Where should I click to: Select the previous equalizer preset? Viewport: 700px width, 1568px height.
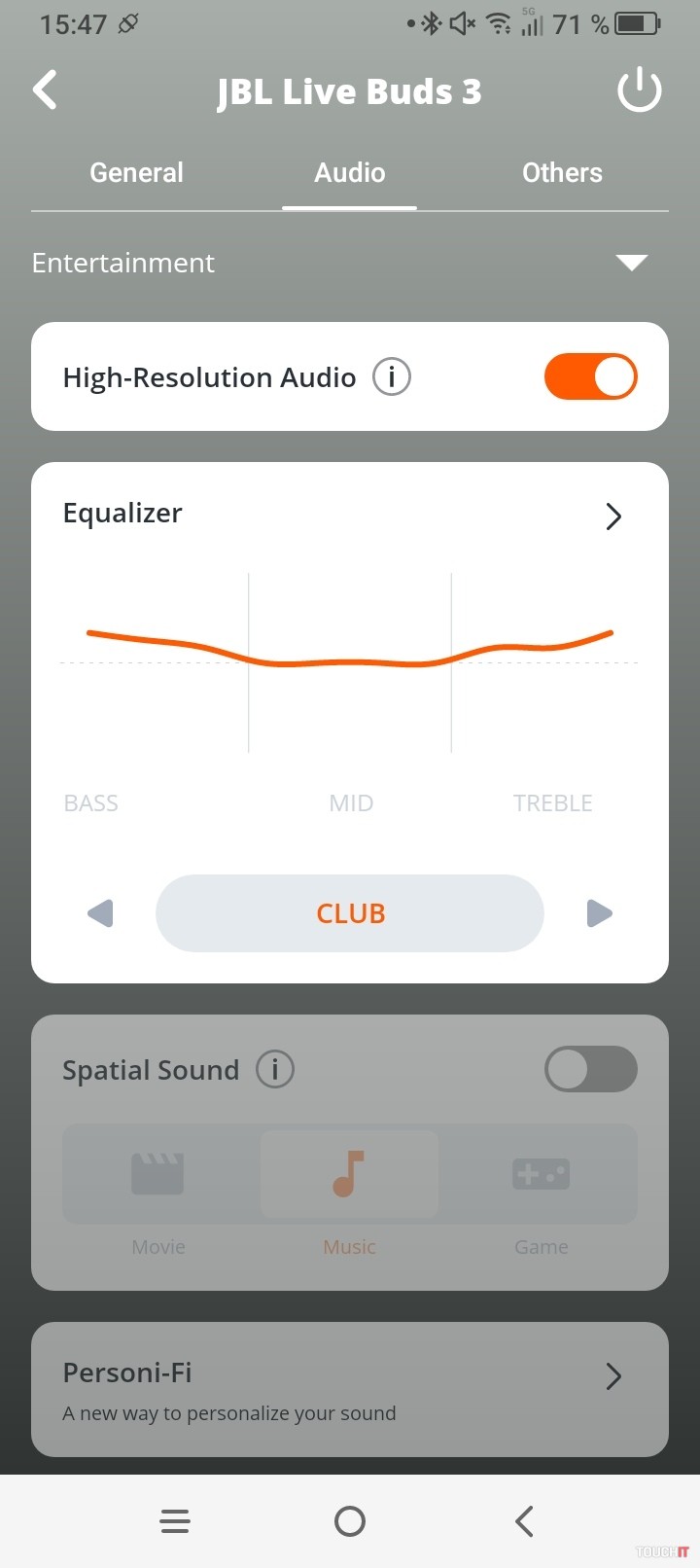click(100, 913)
